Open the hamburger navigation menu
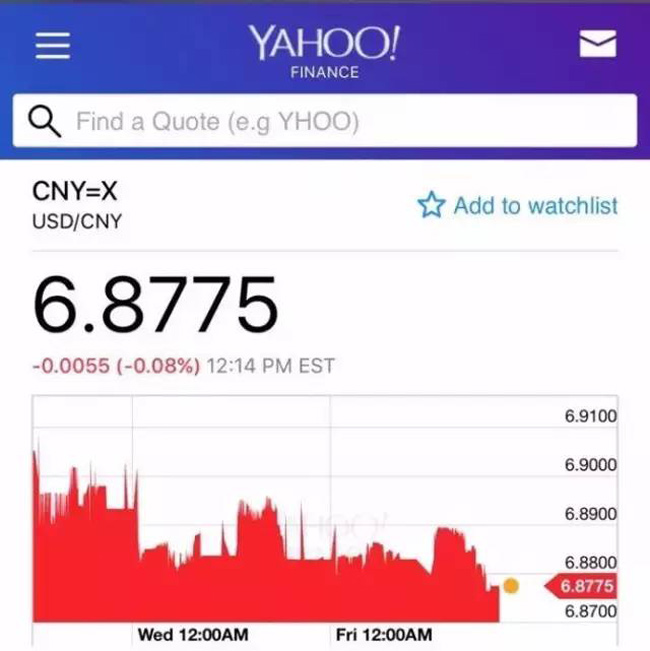Screen dimensions: 650x651 52,45
